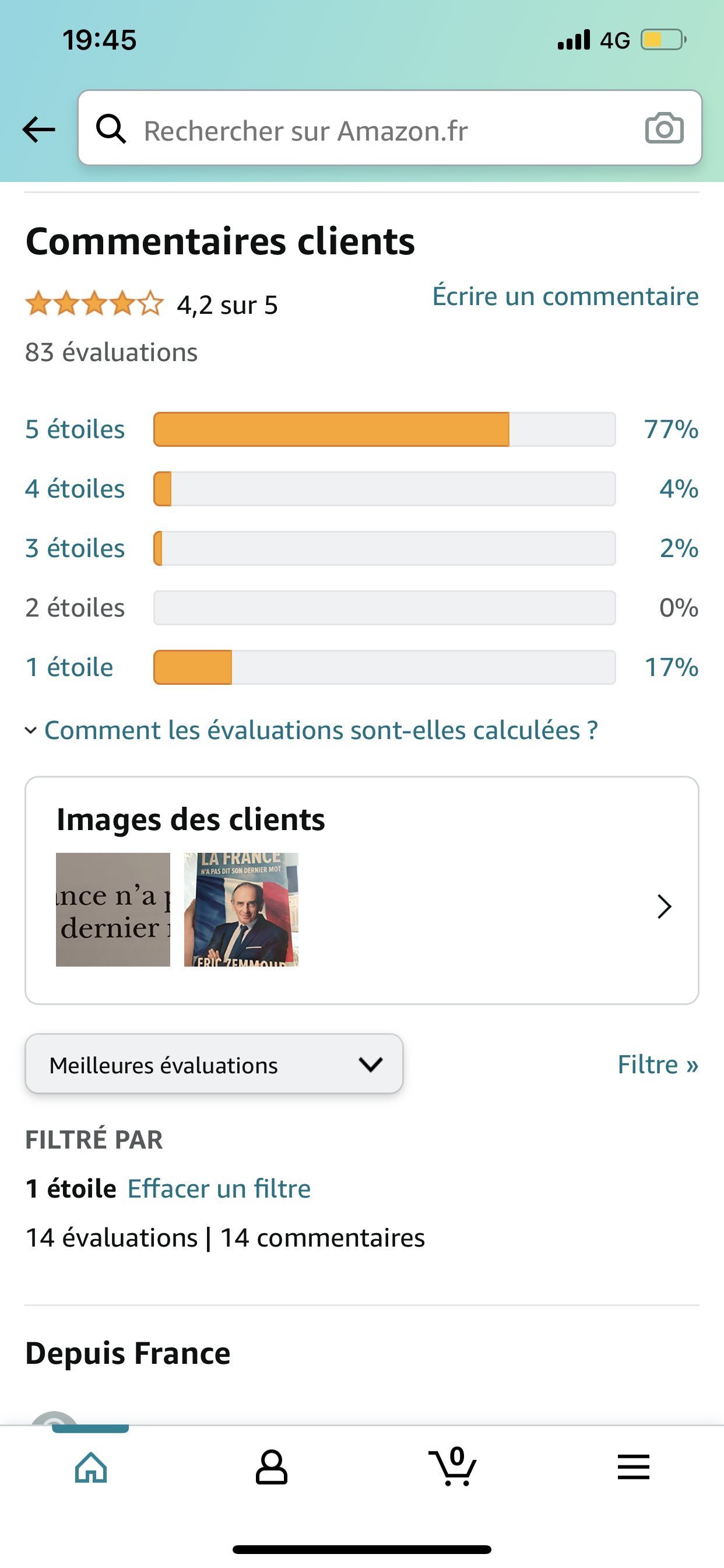Open the camera search icon

coord(664,128)
